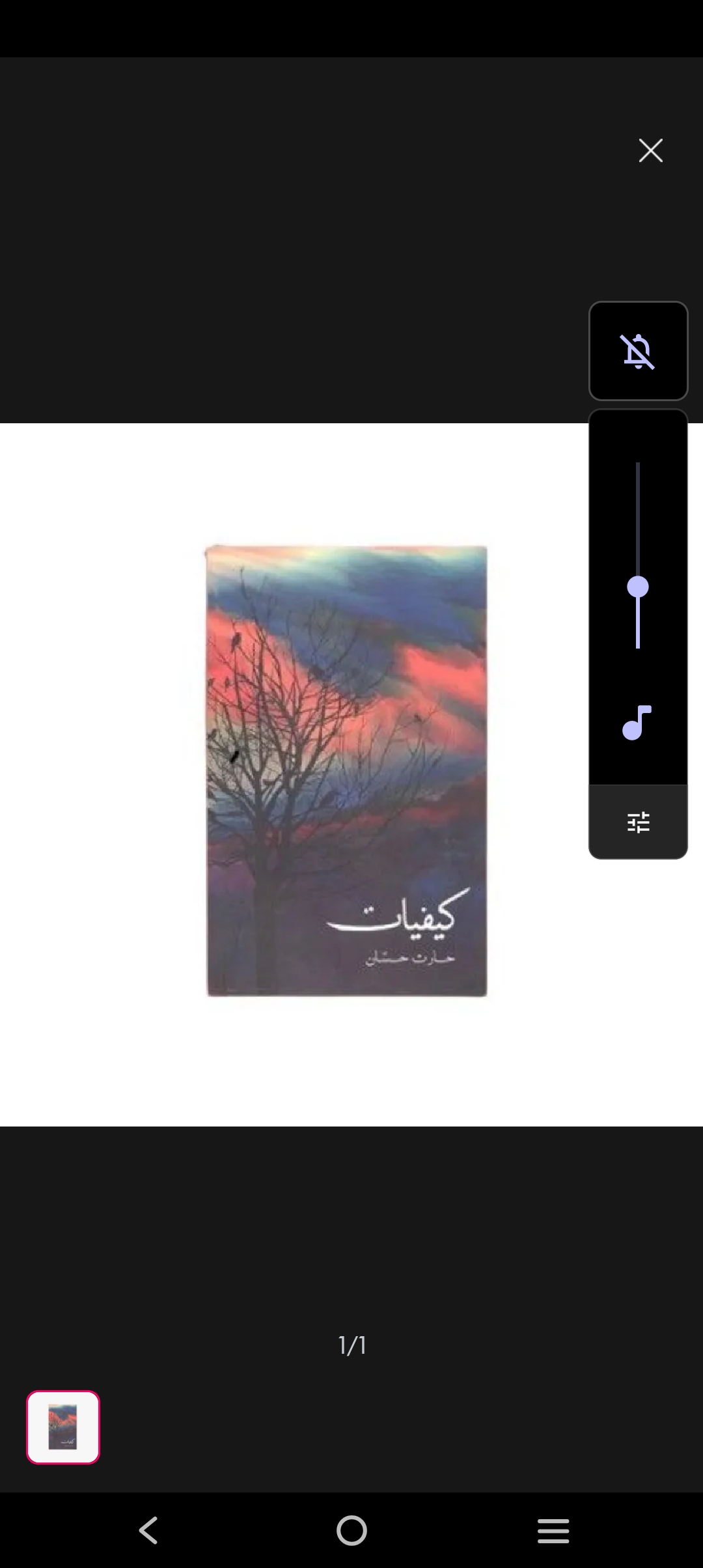The height and width of the screenshot is (1568, 703).
Task: Toggle the ringer mute bell
Action: [x=638, y=351]
